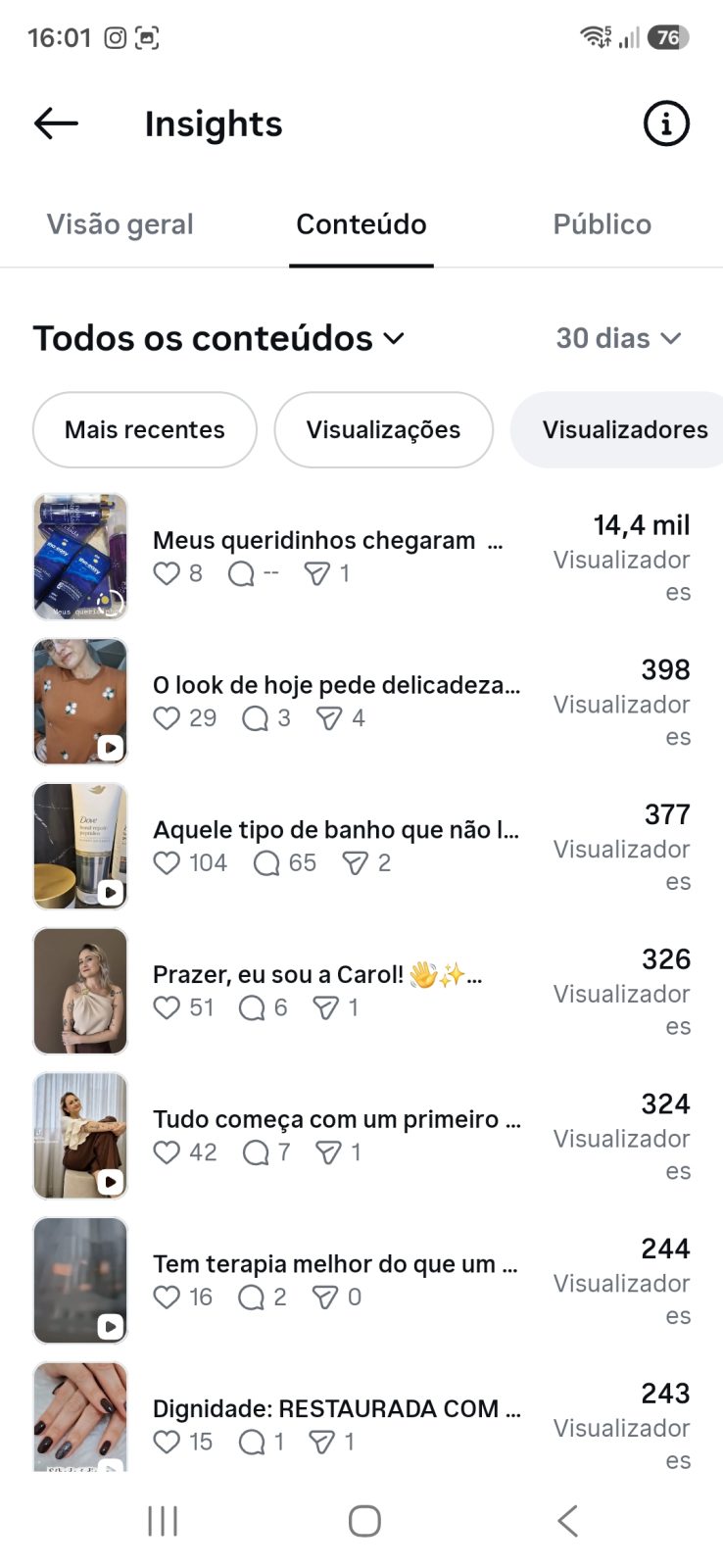Select the Mais recentes chip
This screenshot has width=723, height=1568.
(x=145, y=429)
